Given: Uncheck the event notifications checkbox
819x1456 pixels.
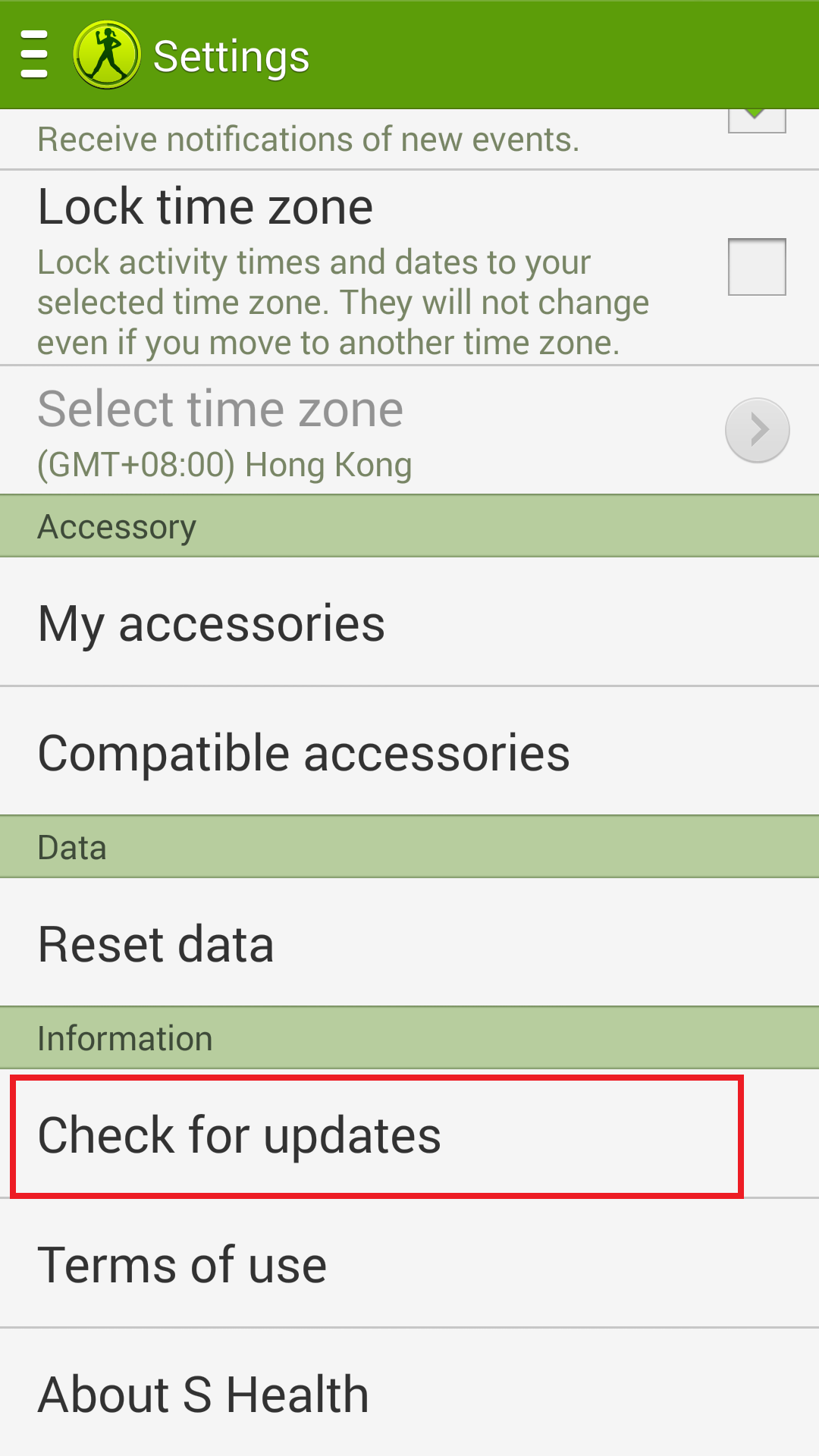Looking at the screenshot, I should point(757,120).
